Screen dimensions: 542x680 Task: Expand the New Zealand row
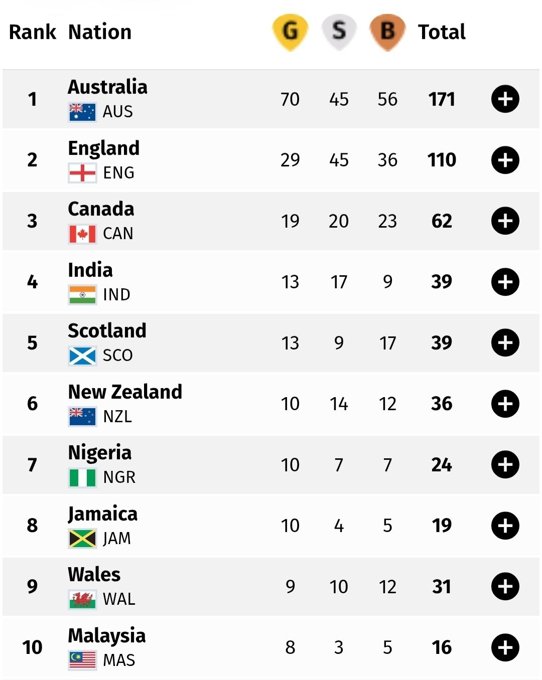pyautogui.click(x=505, y=404)
